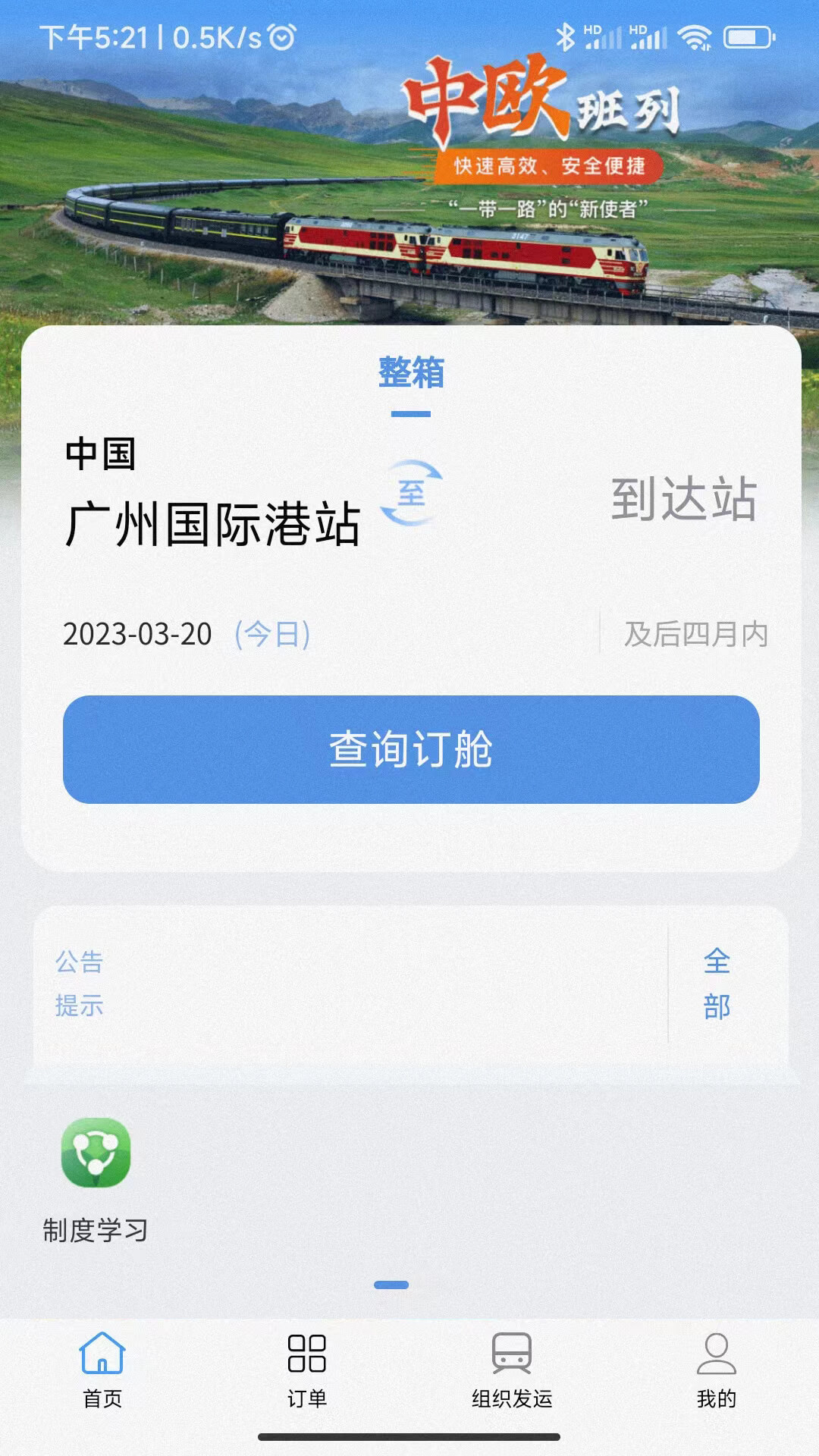
Task: Open the departure date 2023-03-20 picker
Action: click(x=136, y=636)
